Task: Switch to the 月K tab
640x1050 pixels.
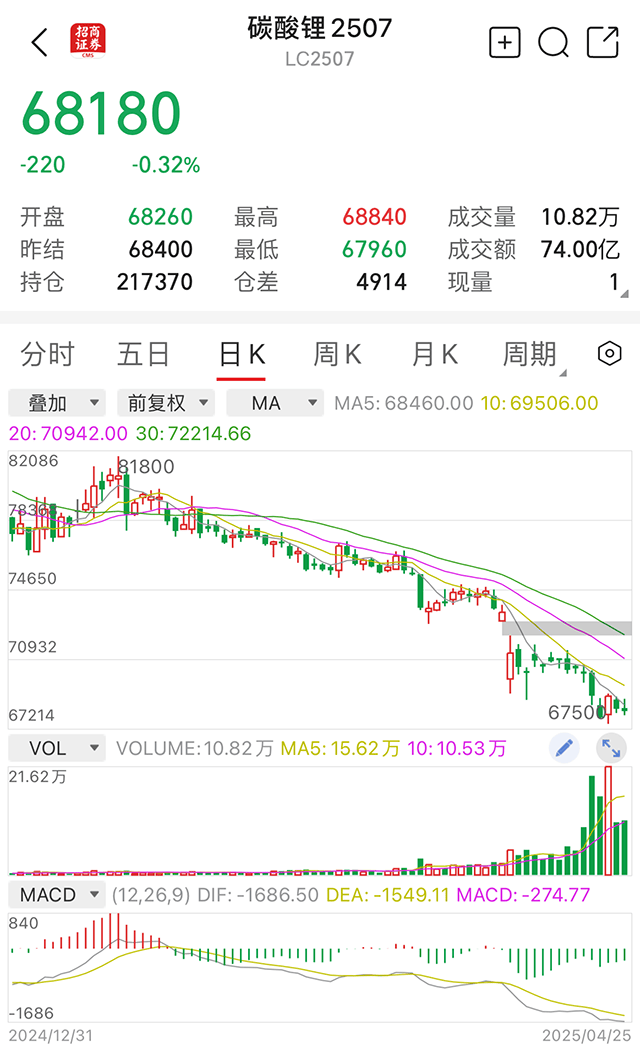Action: [x=434, y=354]
